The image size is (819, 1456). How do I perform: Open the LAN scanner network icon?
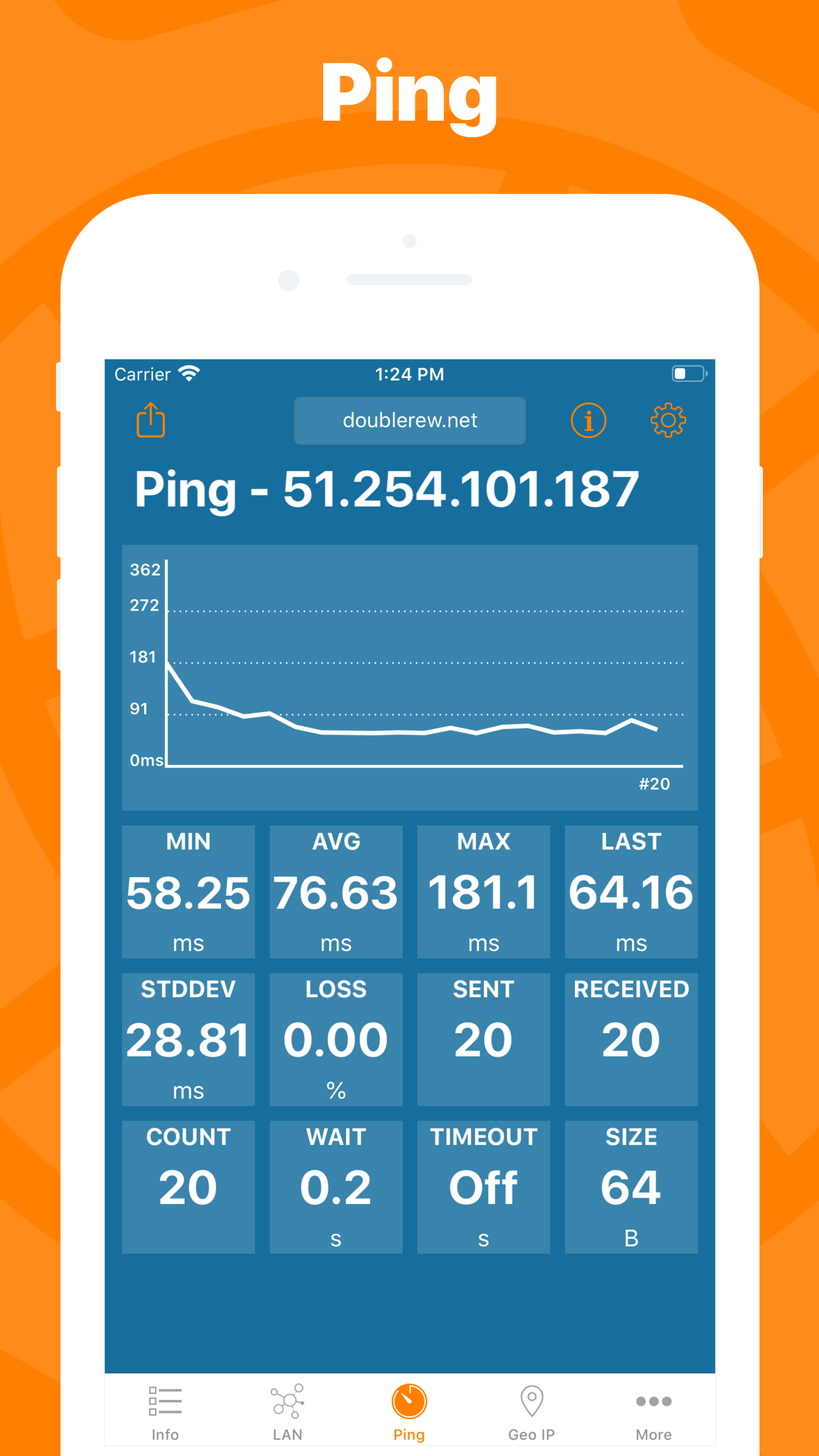click(x=287, y=1401)
